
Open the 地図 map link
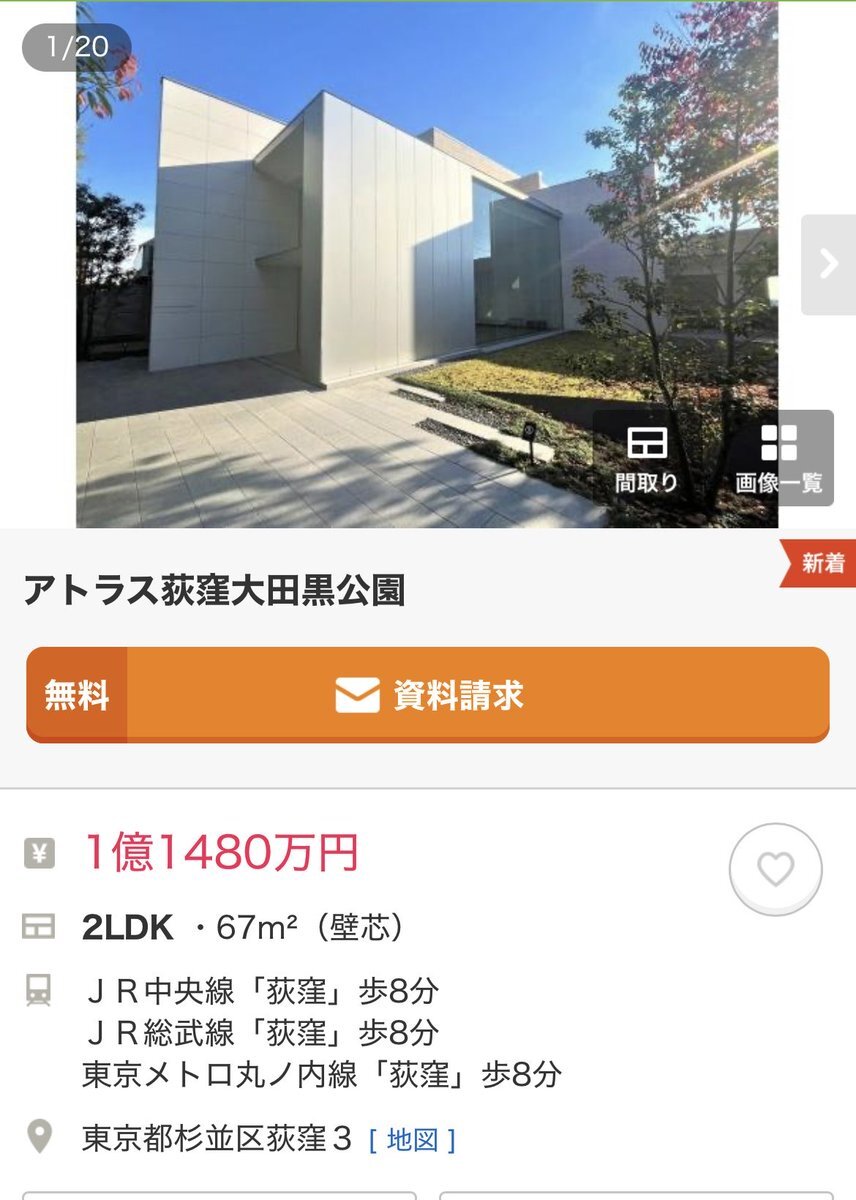412,1139
